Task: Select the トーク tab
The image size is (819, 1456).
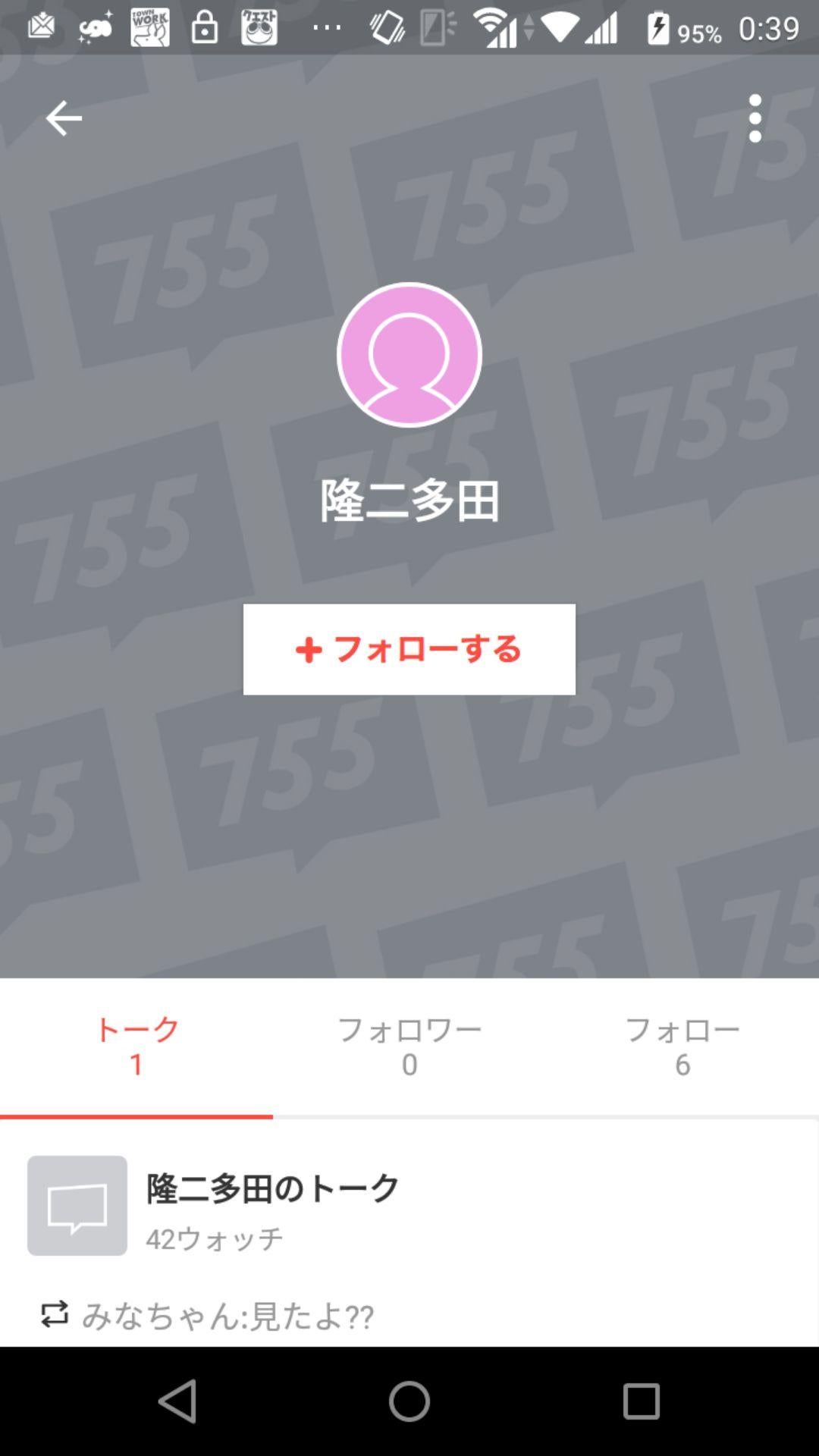Action: pos(136,1046)
